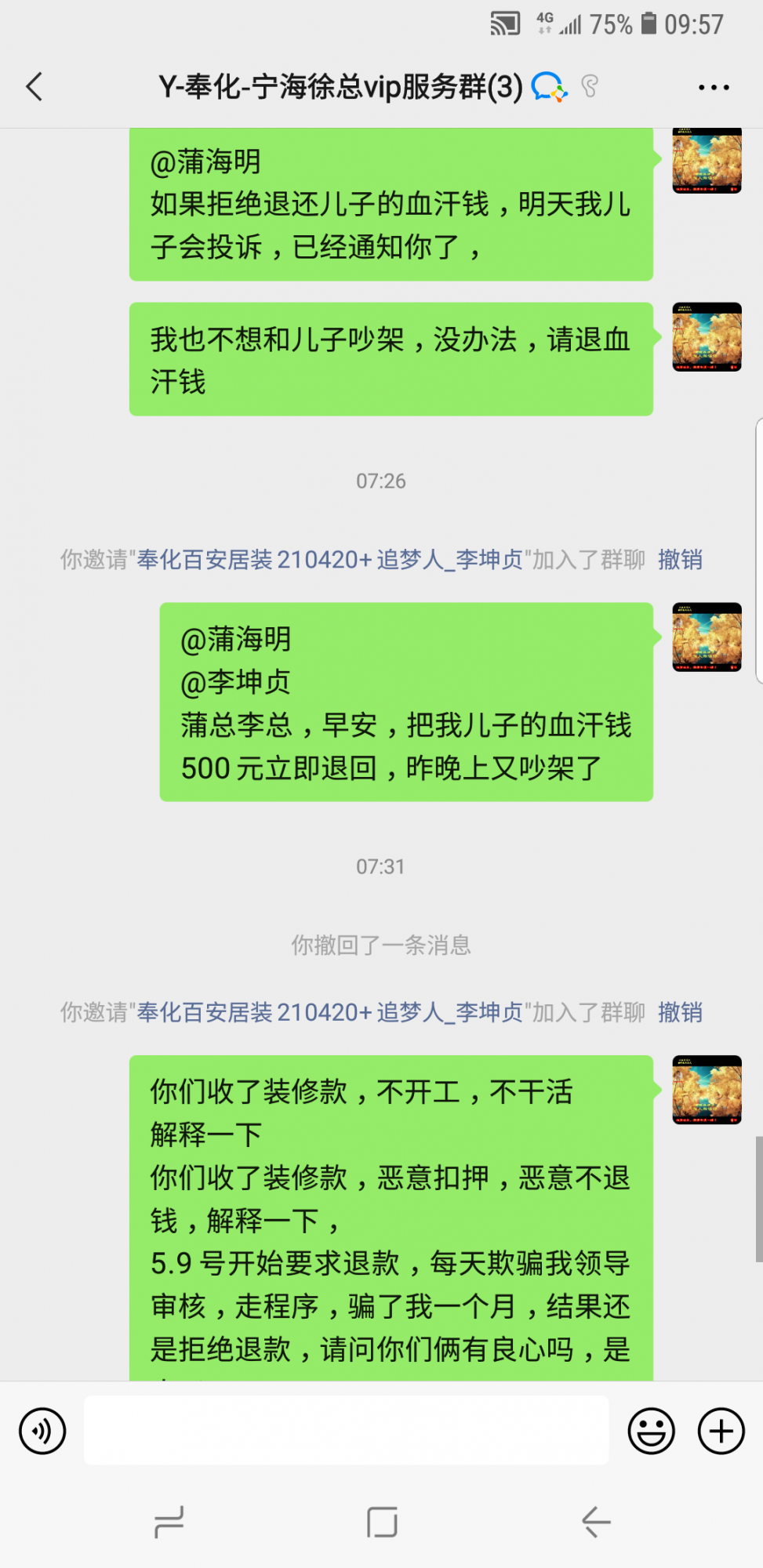763x1568 pixels.
Task: Tap the message text input field
Action: [x=346, y=1430]
